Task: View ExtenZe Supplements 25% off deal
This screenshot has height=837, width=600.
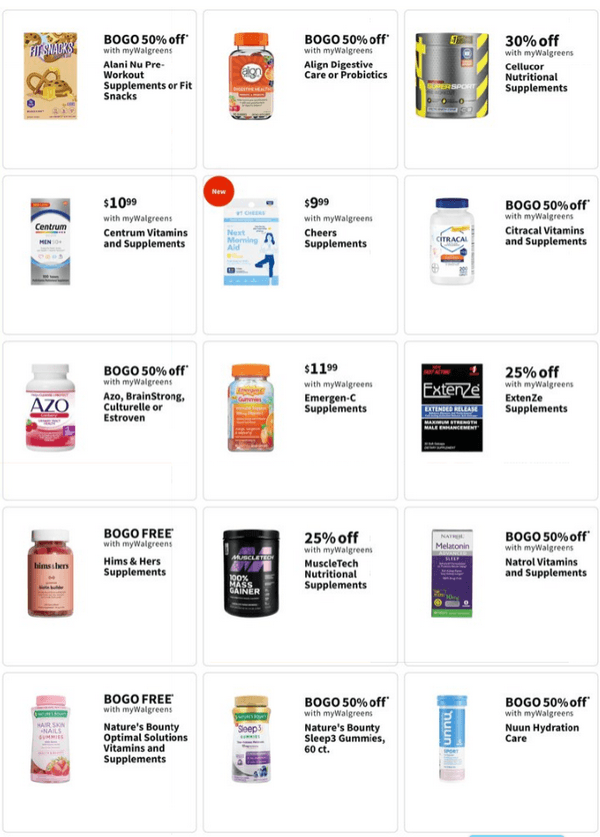Action: pos(500,420)
